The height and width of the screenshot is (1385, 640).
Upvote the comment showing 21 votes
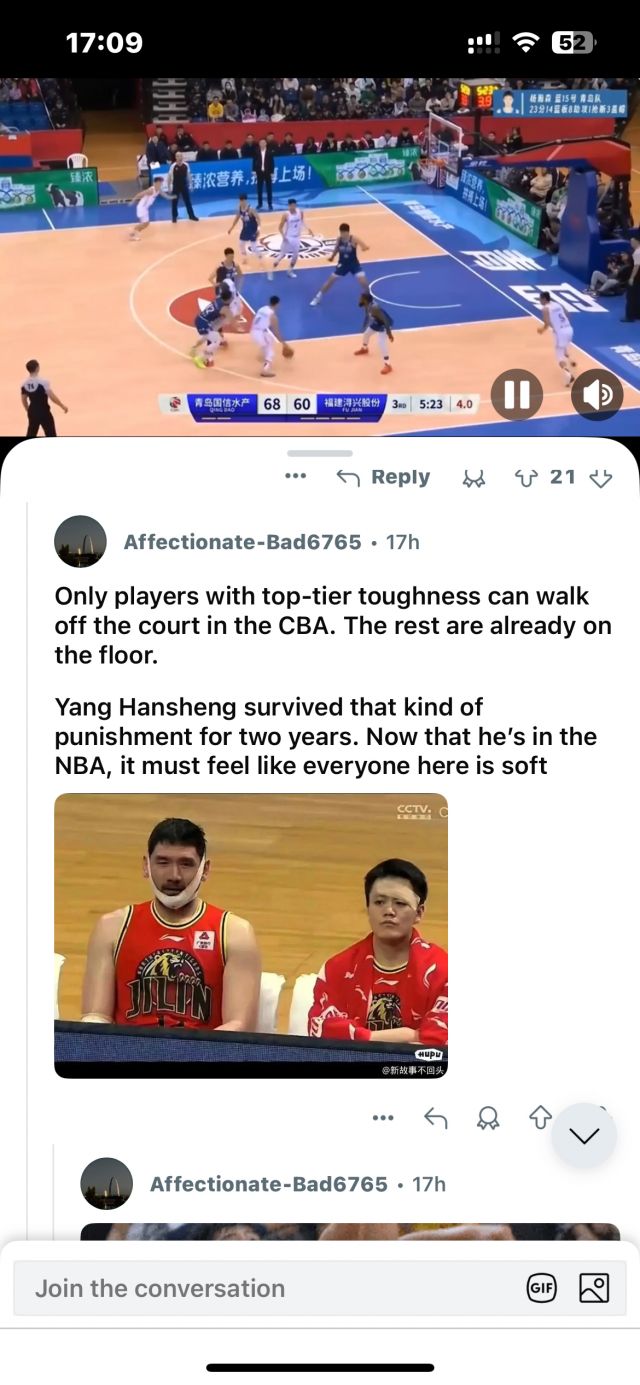[x=526, y=478]
